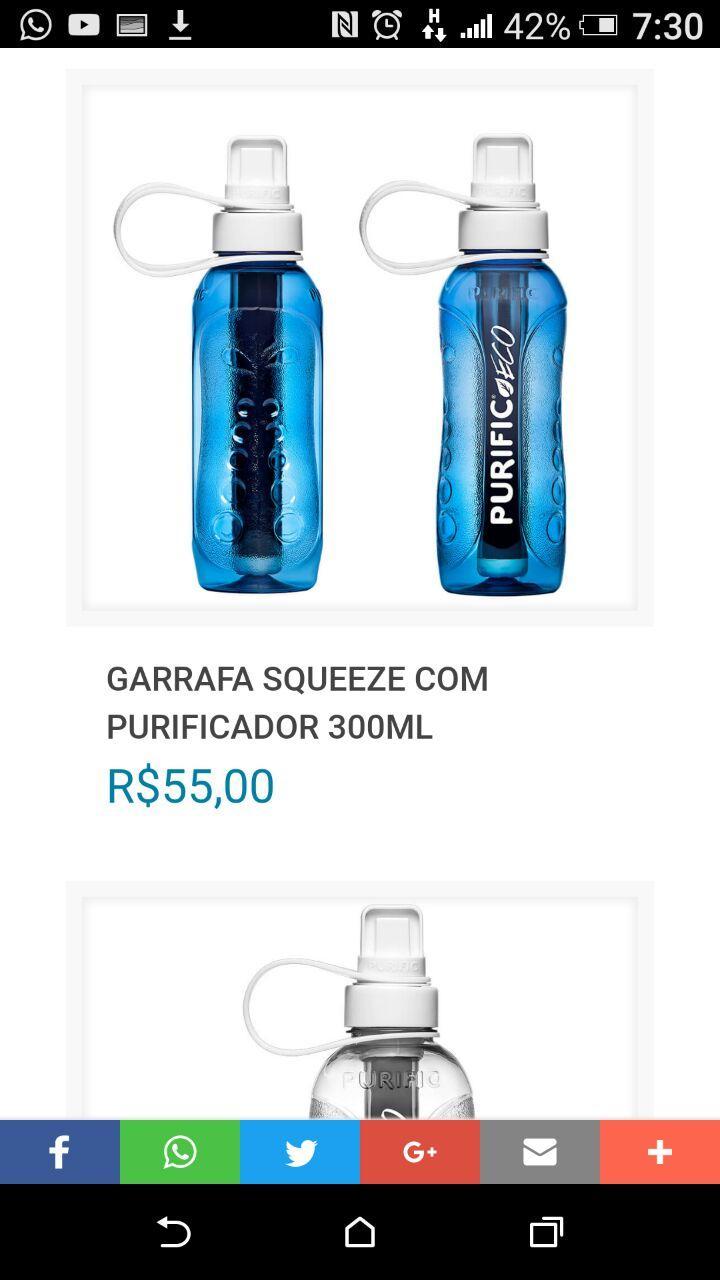Open the GARRAFA SQUEEZE COM PURIFICADOR title

297,703
